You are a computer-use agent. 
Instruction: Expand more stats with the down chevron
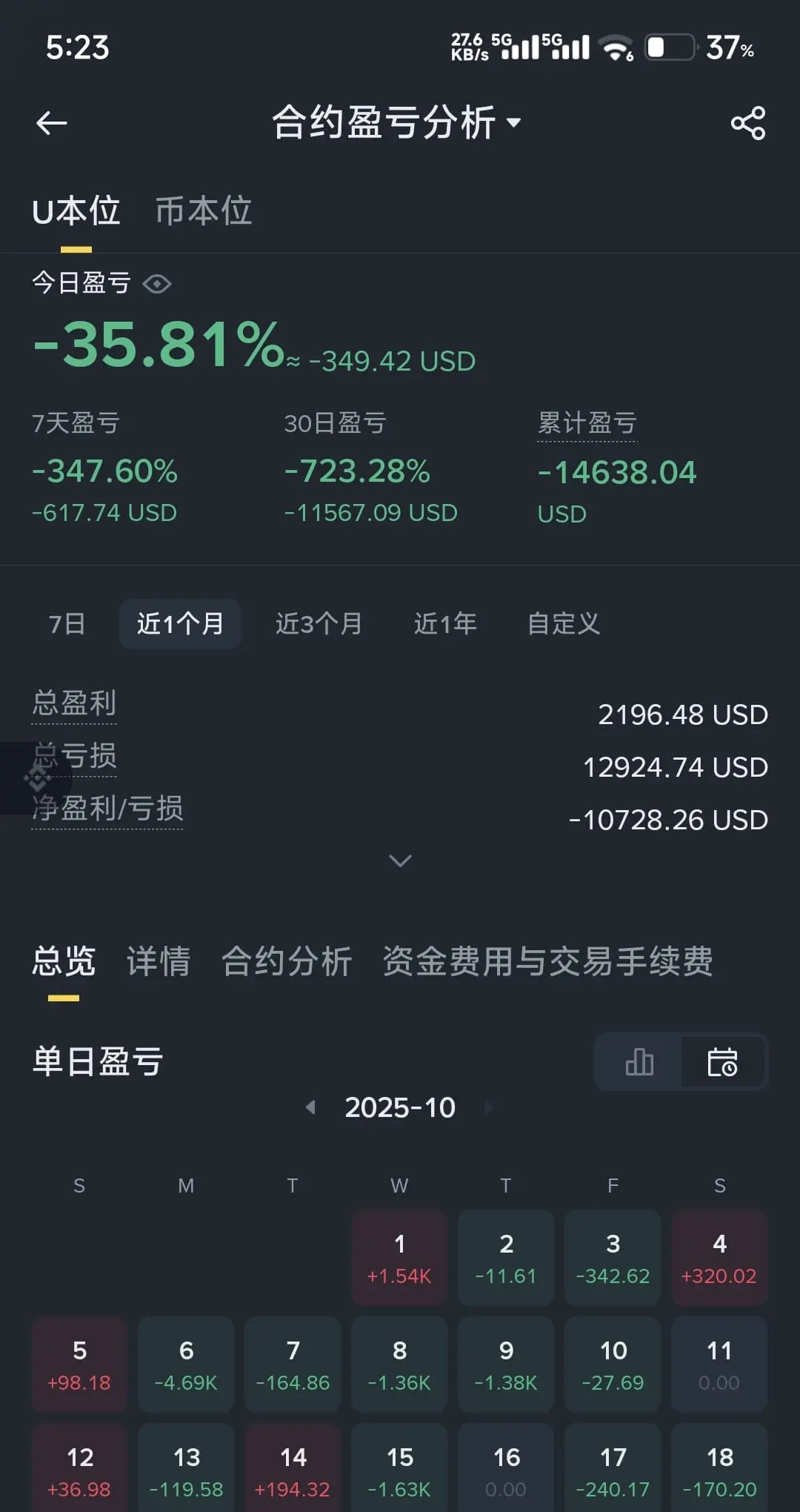[400, 861]
